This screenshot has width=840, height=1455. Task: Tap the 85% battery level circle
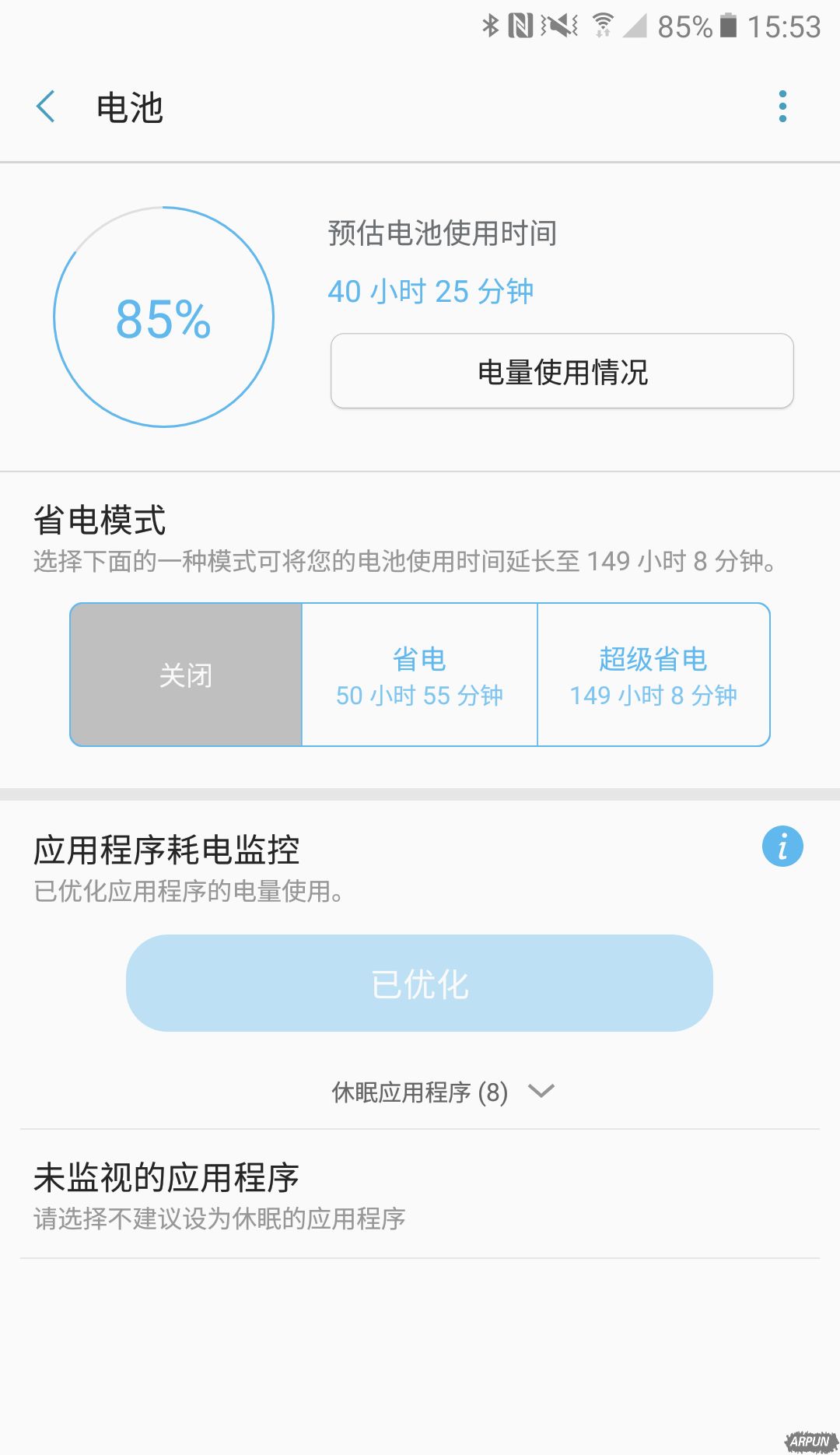pos(163,317)
